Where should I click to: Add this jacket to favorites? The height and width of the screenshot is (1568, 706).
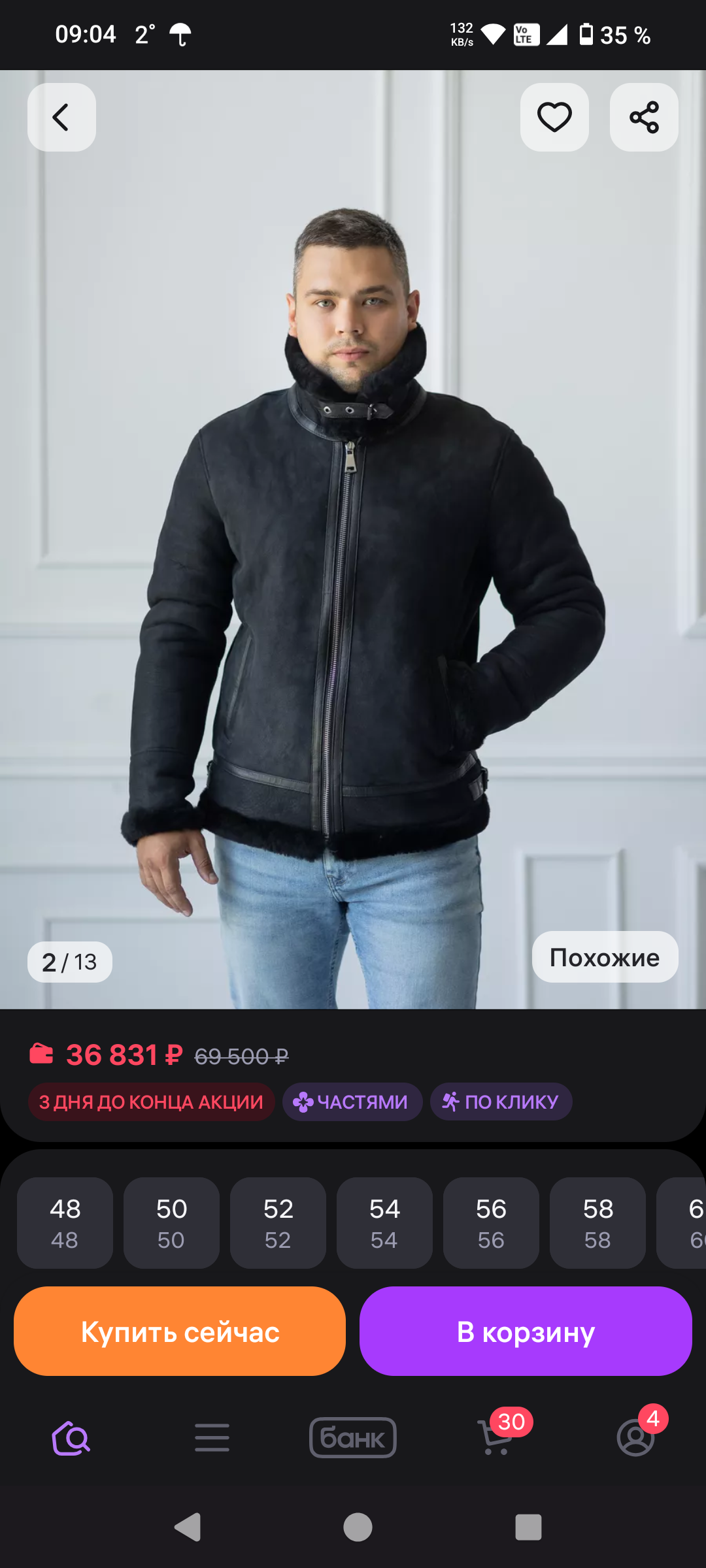554,118
